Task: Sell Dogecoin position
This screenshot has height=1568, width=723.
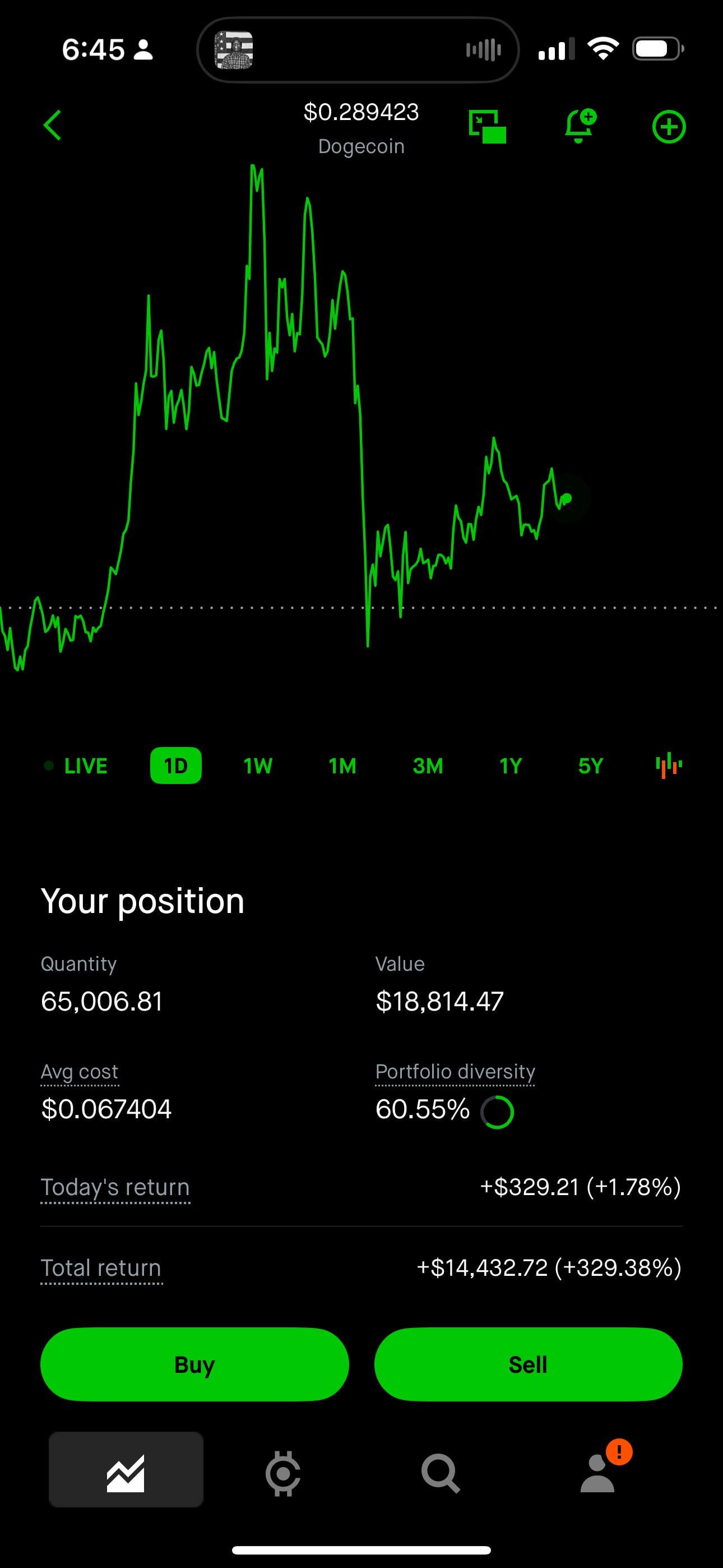Action: pyautogui.click(x=529, y=1364)
